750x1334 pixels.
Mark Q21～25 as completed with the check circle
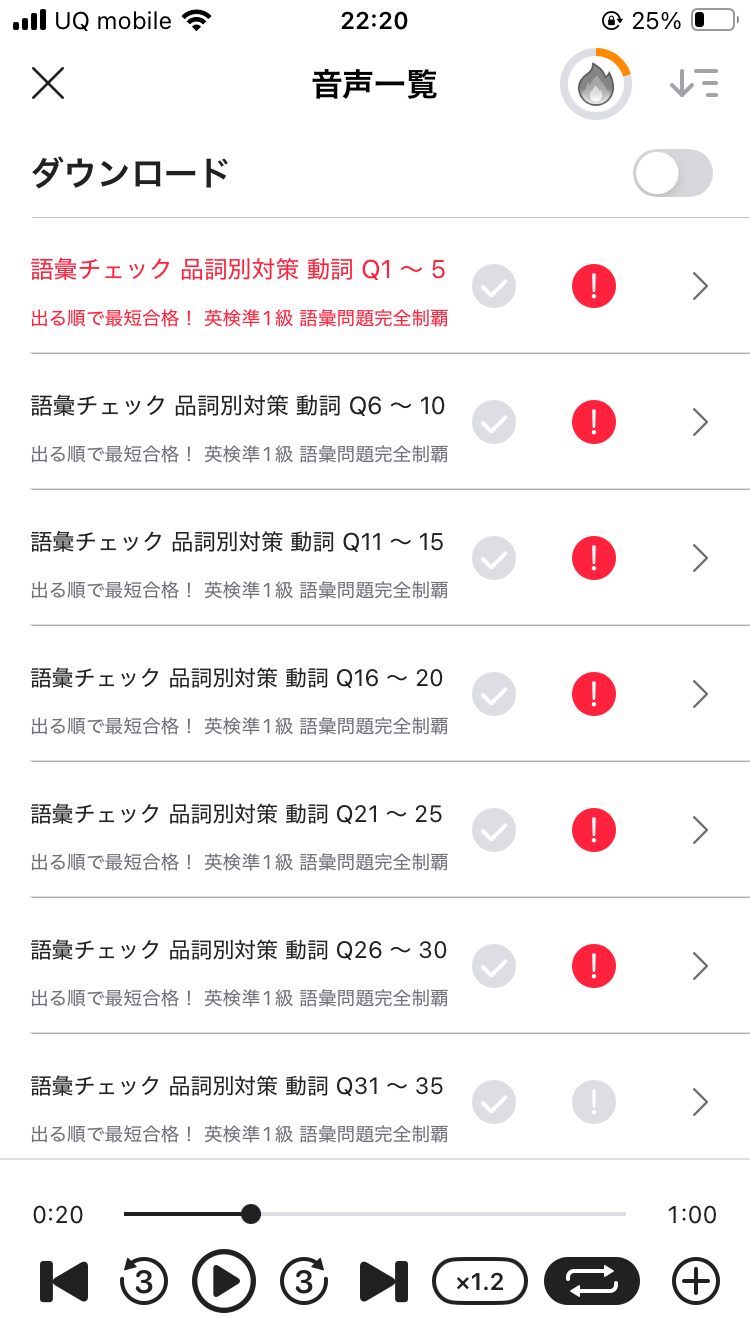[493, 830]
